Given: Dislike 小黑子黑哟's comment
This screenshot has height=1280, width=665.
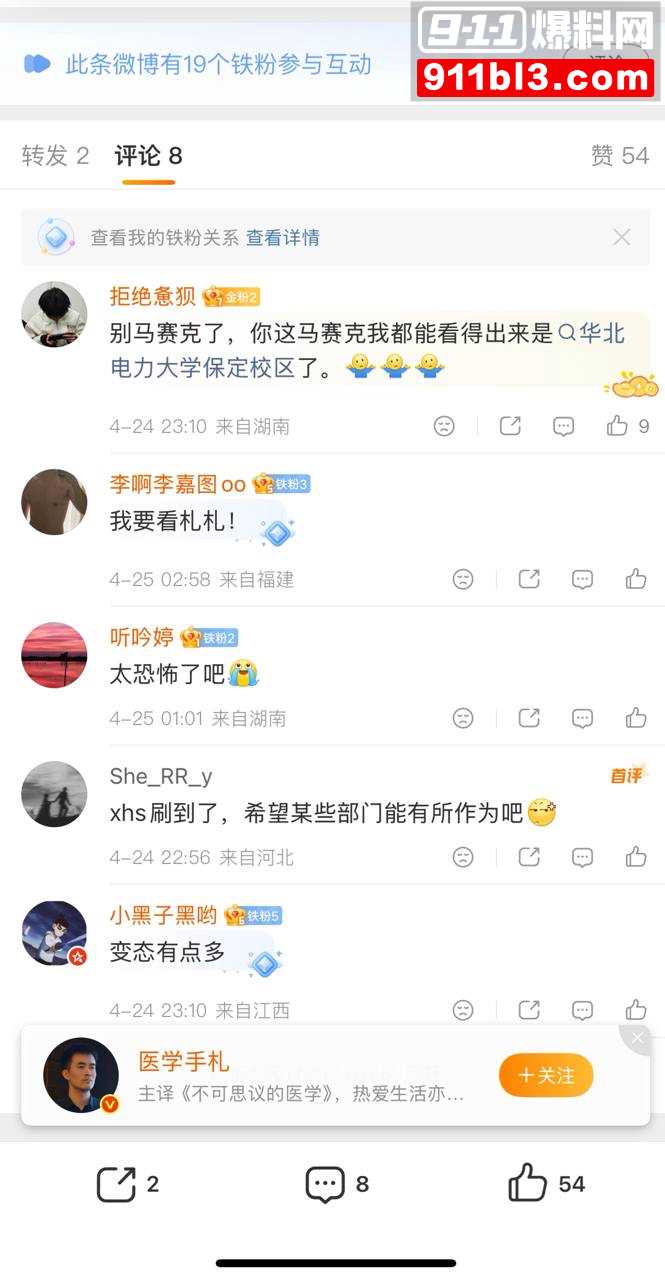Looking at the screenshot, I should (x=463, y=1010).
